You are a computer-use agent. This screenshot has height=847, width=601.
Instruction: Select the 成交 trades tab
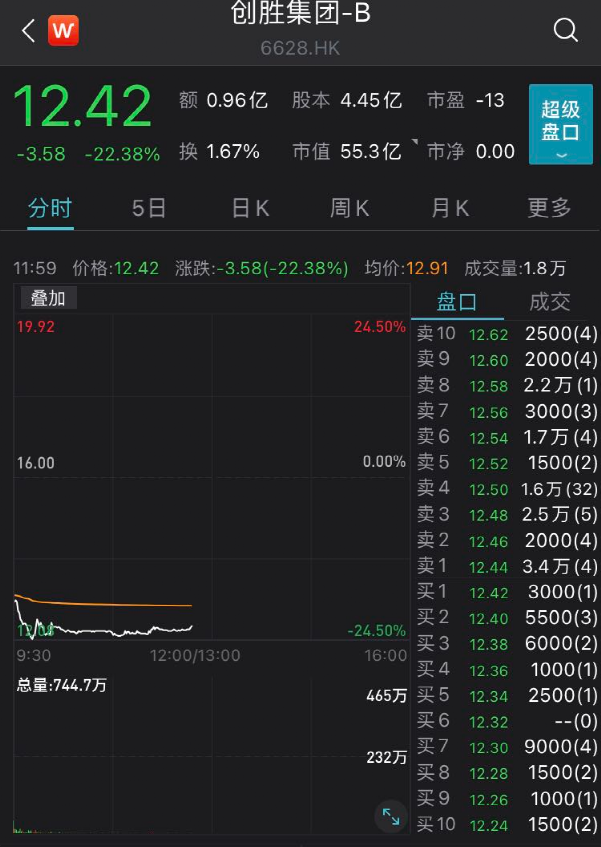(x=549, y=302)
